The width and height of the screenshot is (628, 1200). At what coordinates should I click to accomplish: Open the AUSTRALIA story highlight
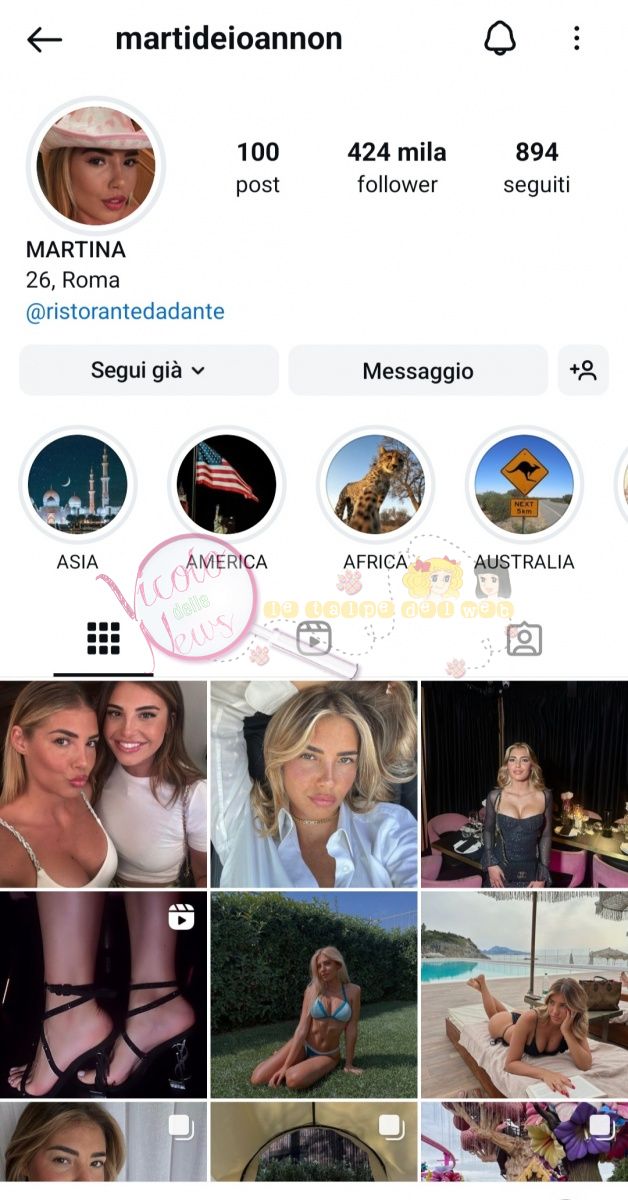click(x=524, y=484)
